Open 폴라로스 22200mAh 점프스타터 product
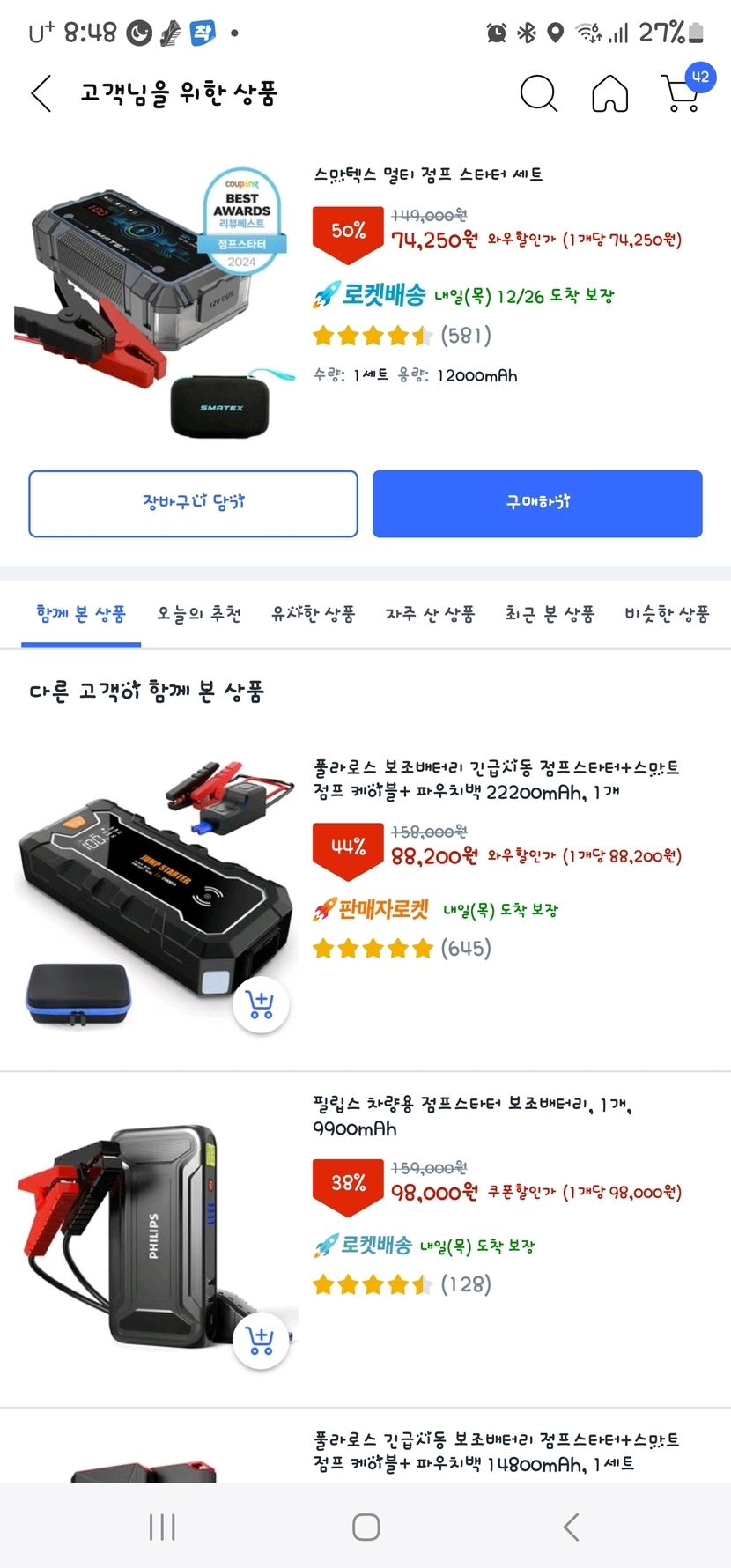Screen dimensions: 731x1568 coord(496,780)
